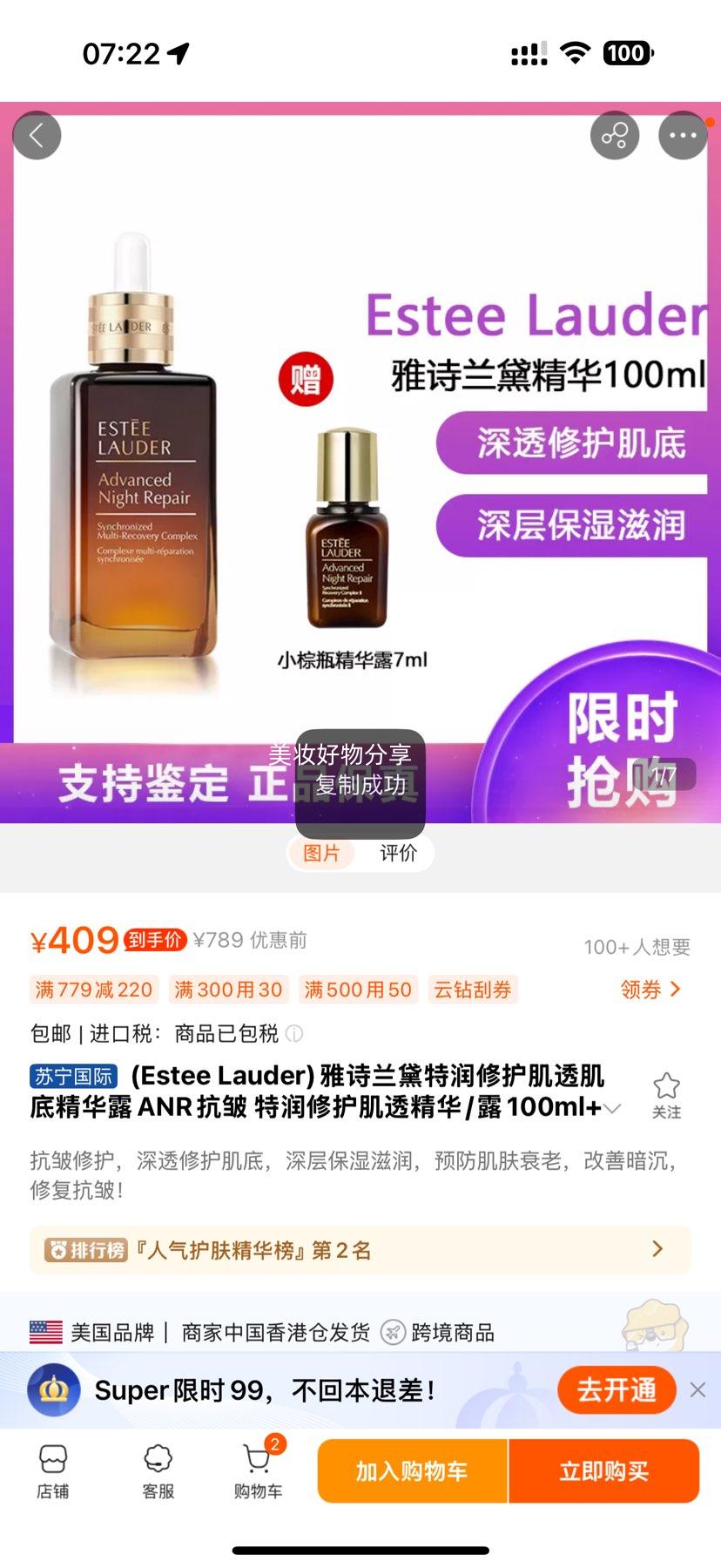Switch to the 评价 reviews tab
721x1568 pixels.
[x=398, y=854]
